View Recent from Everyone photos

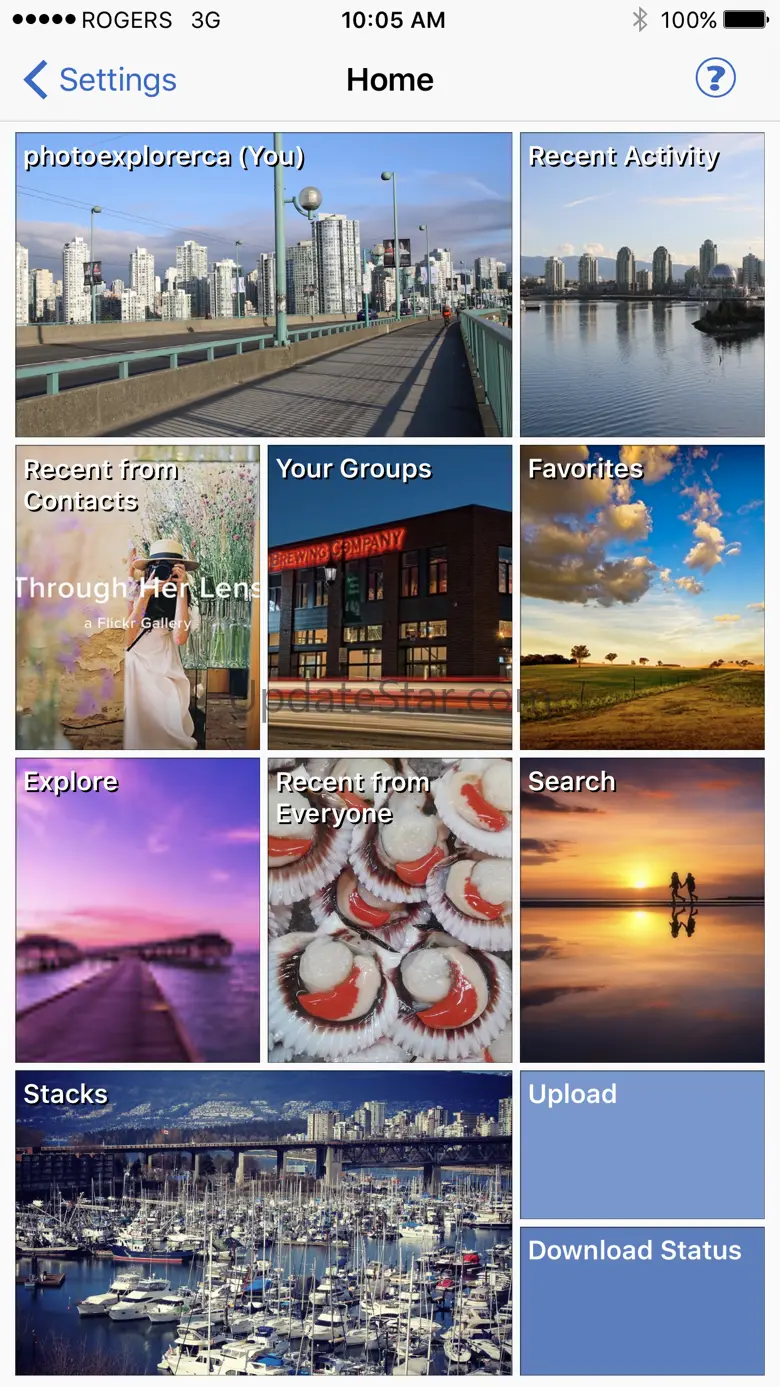coord(390,910)
